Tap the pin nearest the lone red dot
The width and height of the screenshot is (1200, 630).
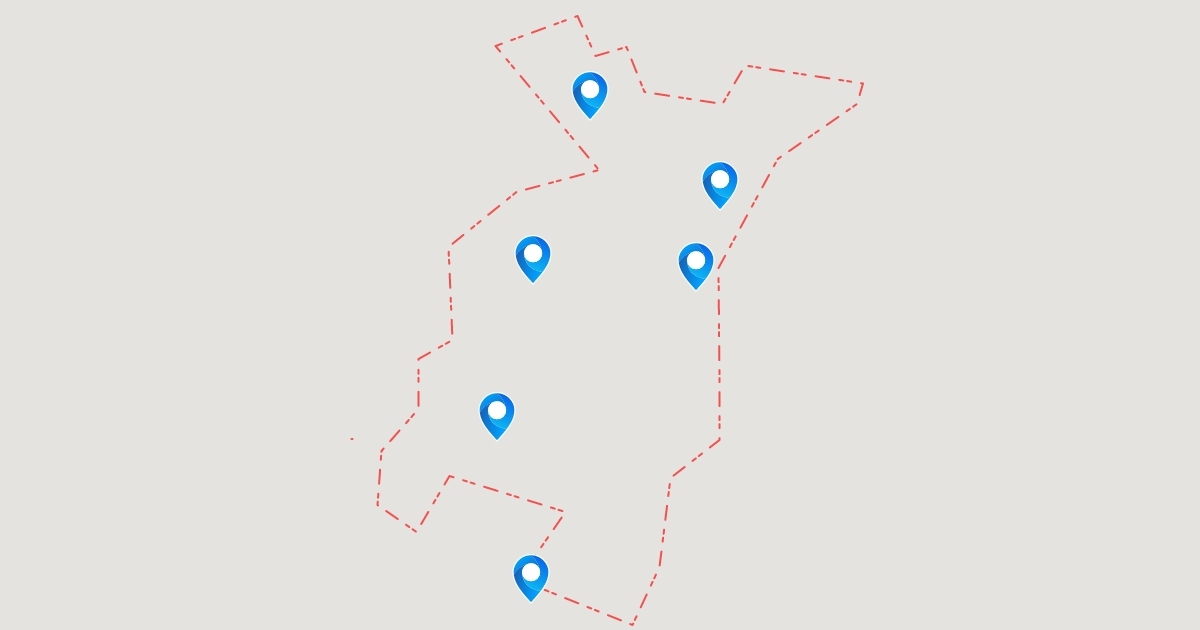pyautogui.click(x=497, y=416)
